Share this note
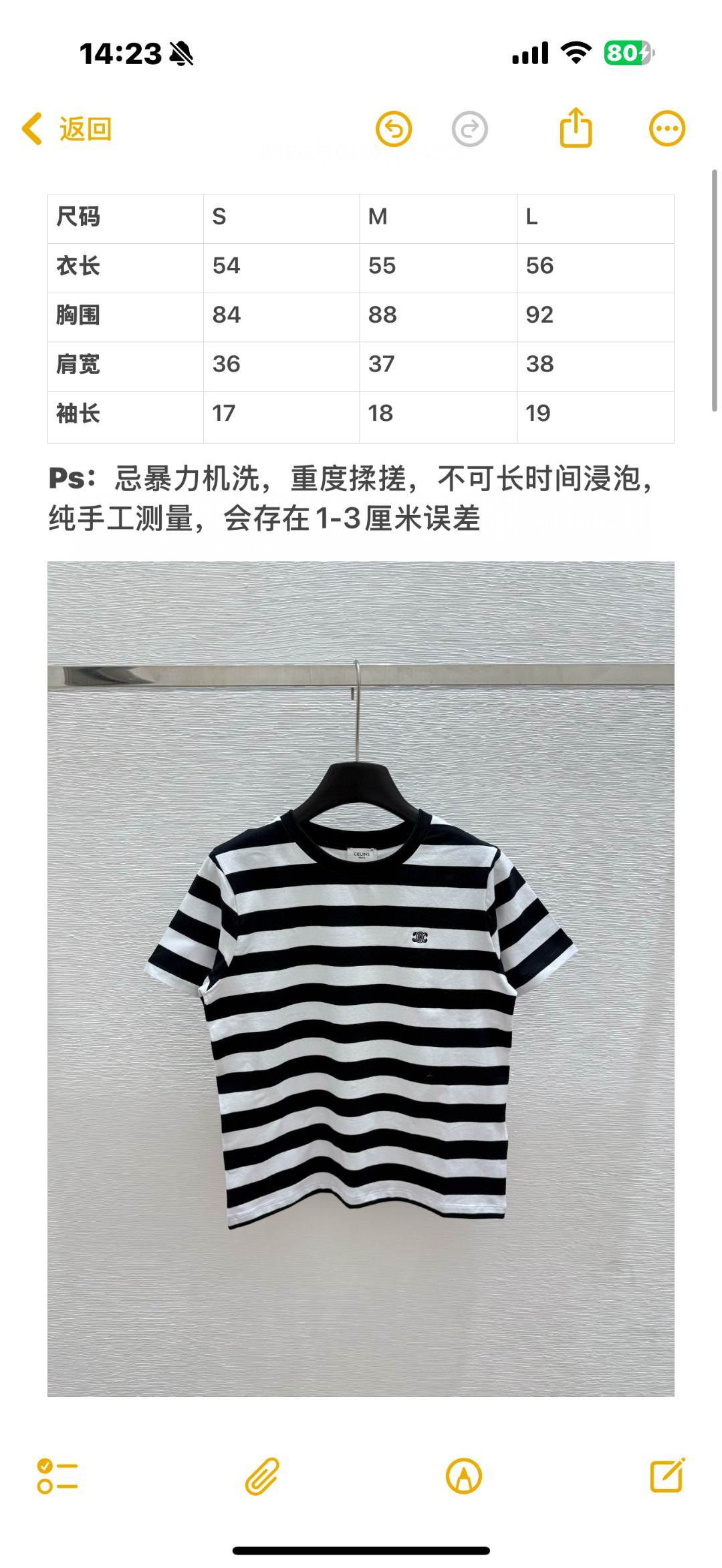722x1568 pixels. (576, 128)
